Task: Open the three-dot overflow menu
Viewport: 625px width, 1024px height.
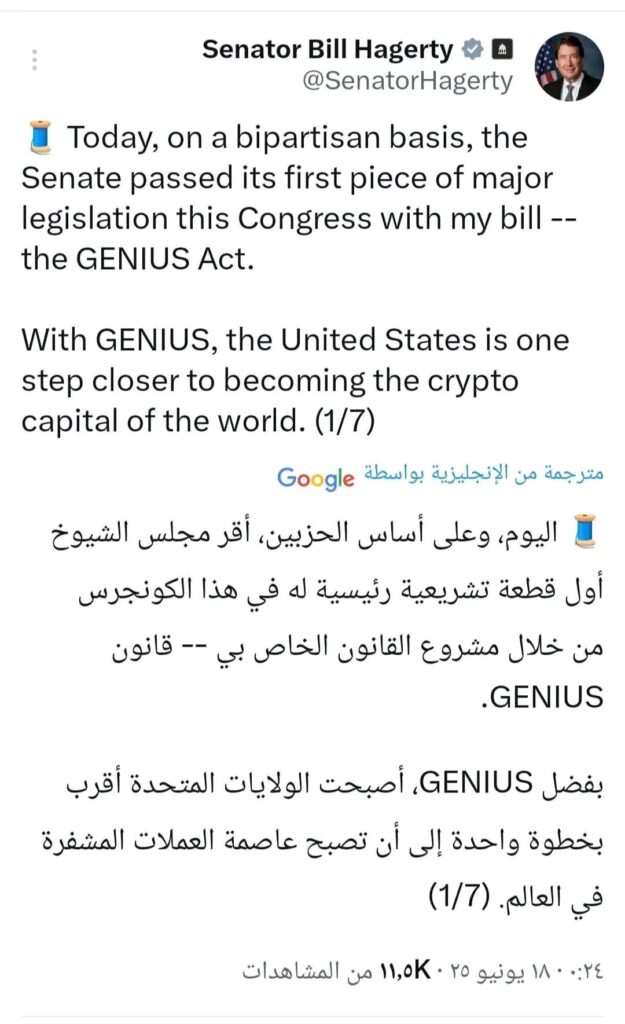Action: coord(35,60)
